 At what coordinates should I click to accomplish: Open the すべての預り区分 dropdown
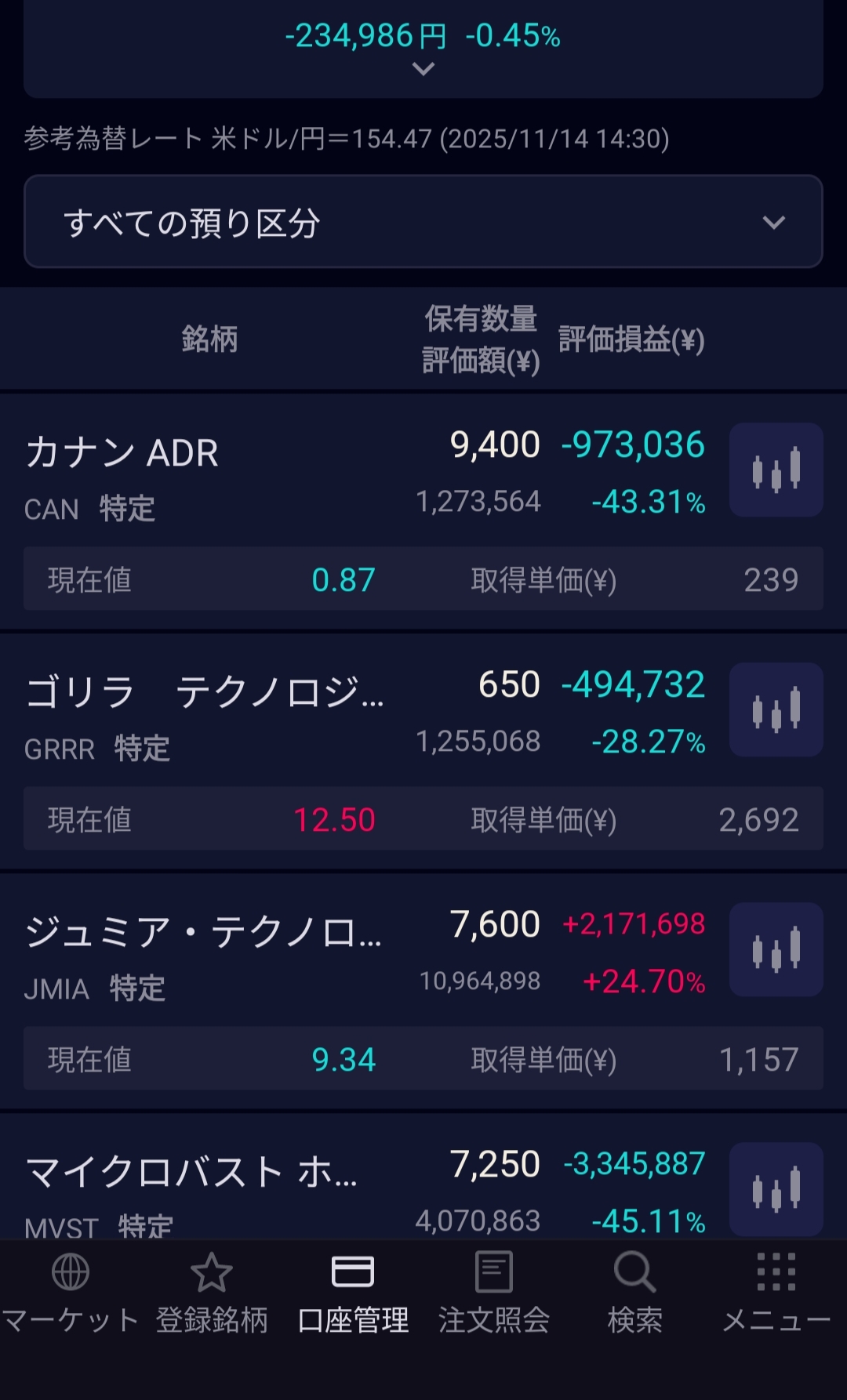tap(423, 223)
